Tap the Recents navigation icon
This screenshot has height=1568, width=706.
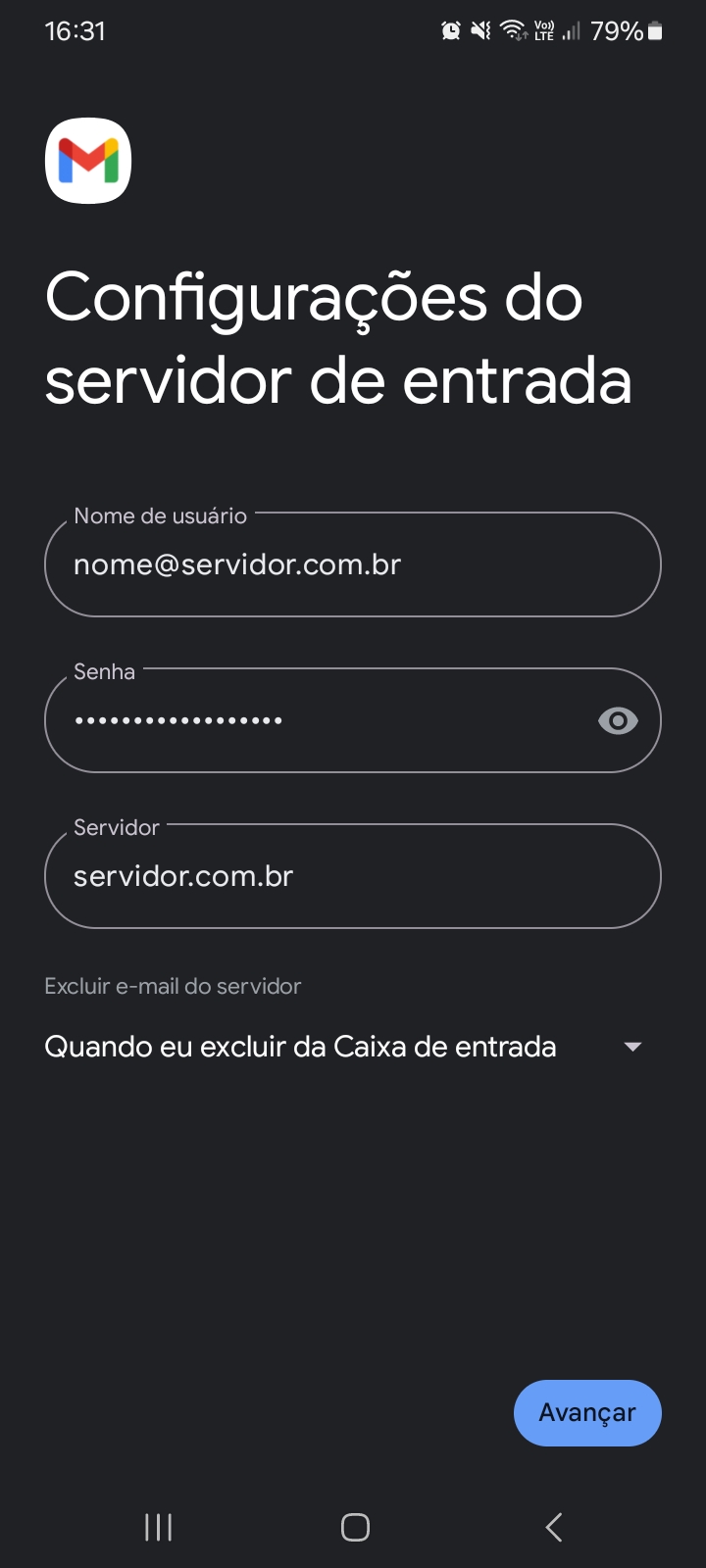157,1526
